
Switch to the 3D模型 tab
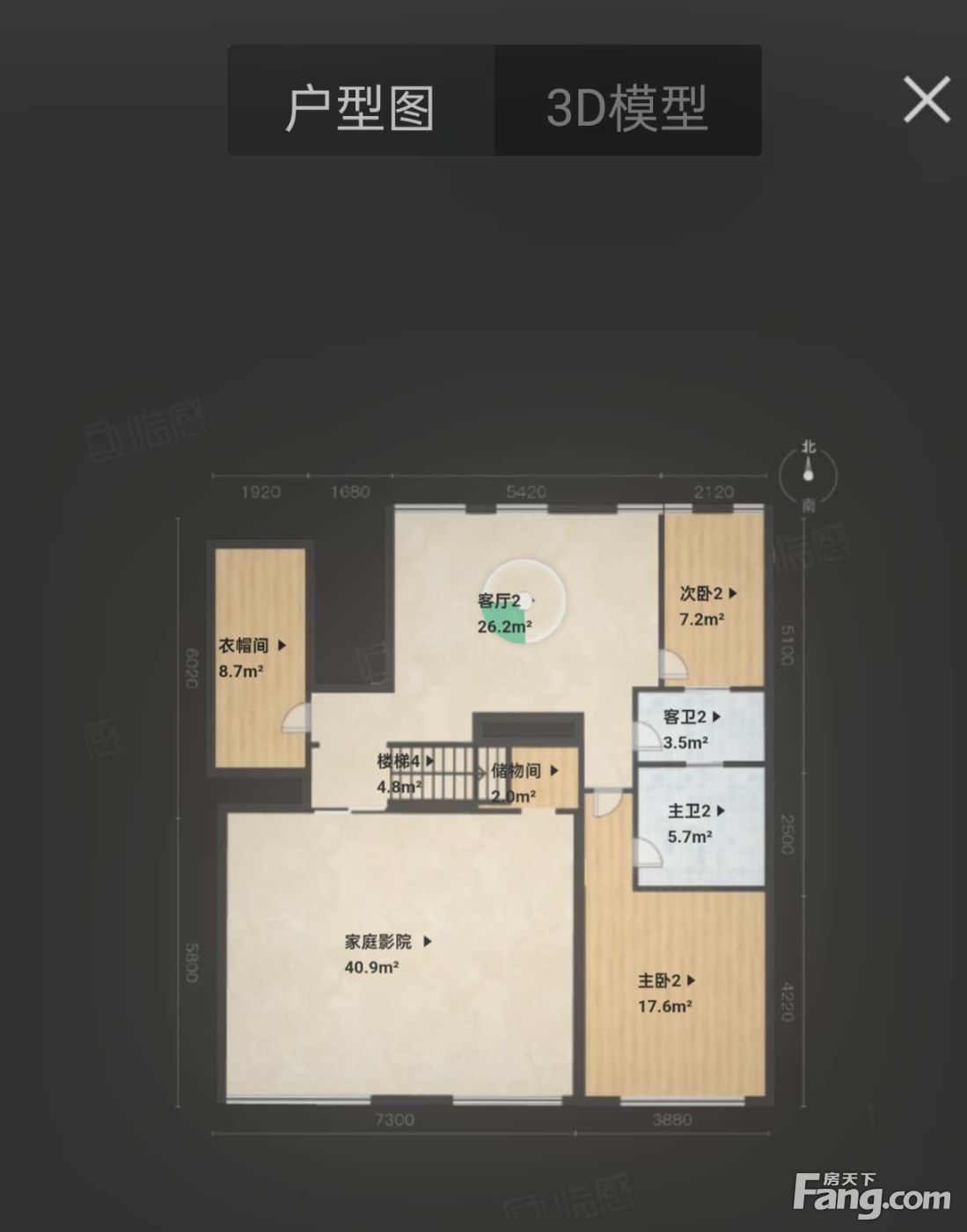tap(627, 101)
